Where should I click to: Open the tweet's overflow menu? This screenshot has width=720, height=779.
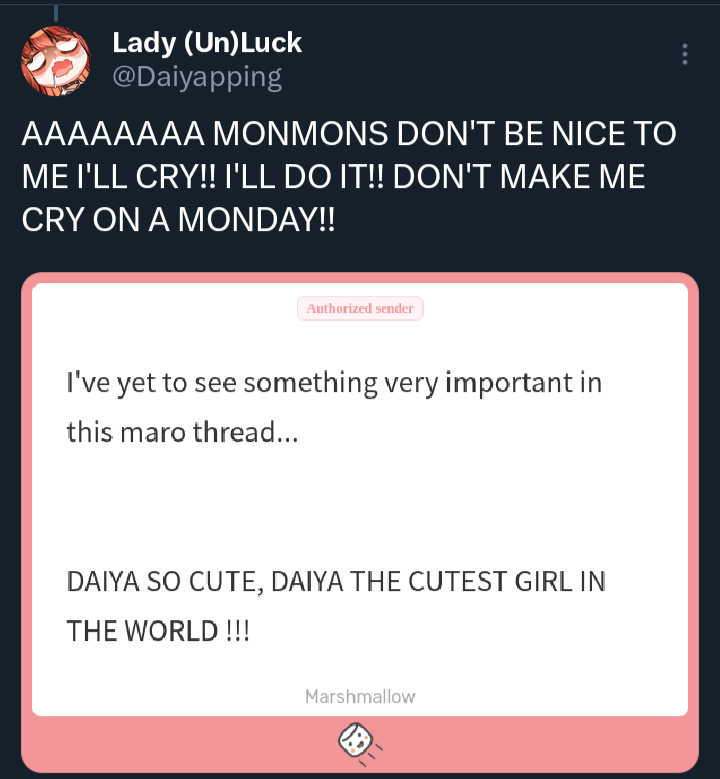pyautogui.click(x=685, y=54)
